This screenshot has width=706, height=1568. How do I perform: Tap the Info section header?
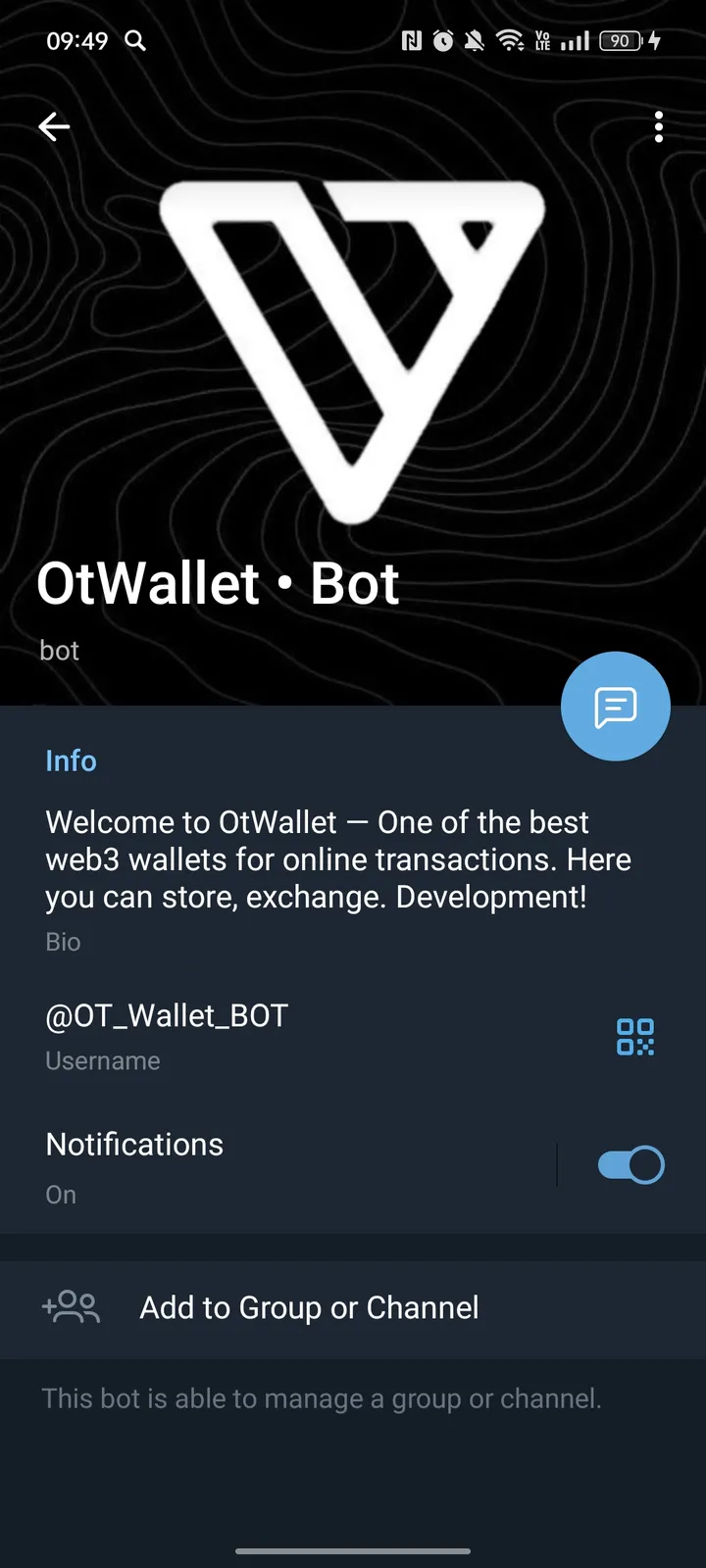[x=71, y=760]
